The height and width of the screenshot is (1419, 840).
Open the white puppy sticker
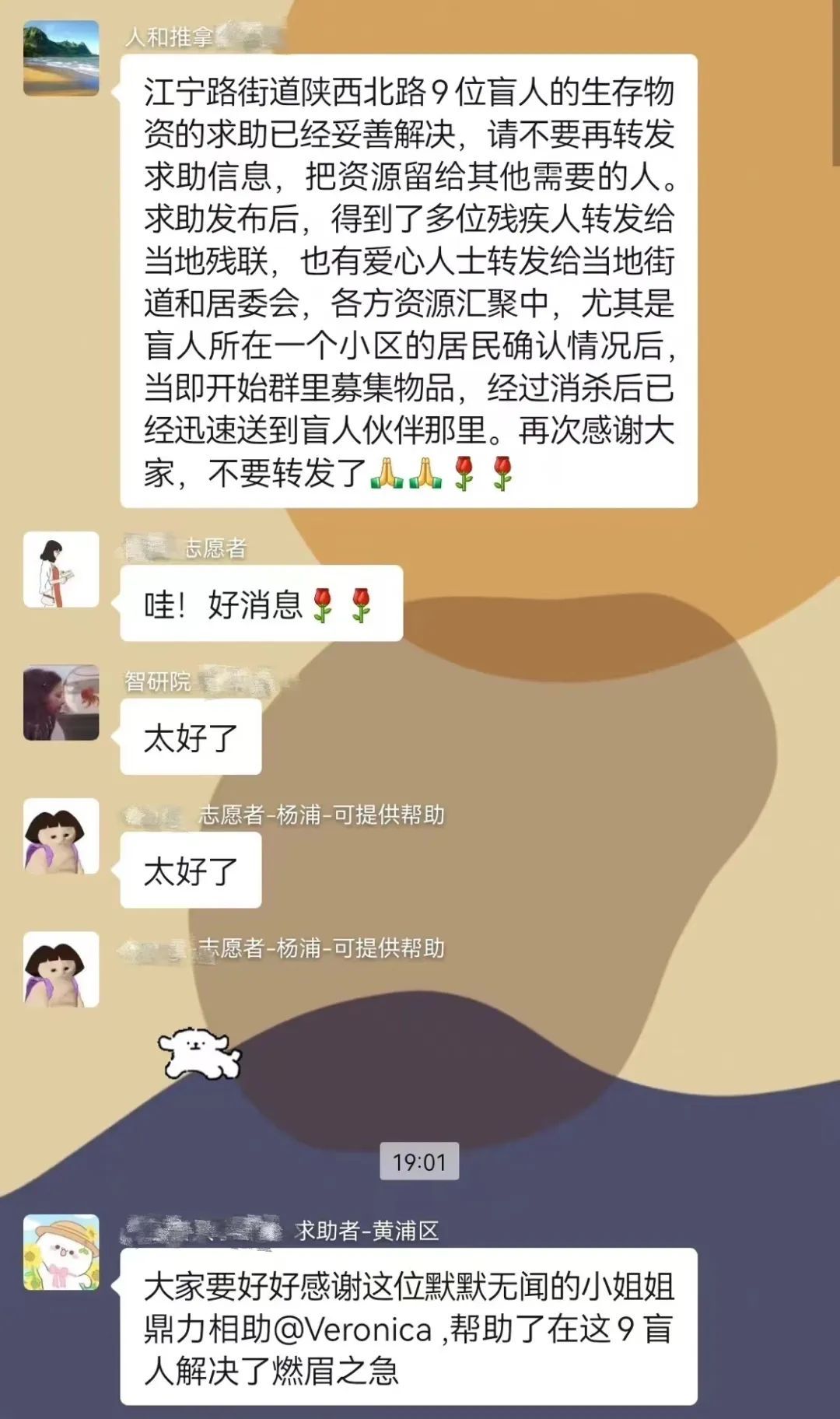200,1053
